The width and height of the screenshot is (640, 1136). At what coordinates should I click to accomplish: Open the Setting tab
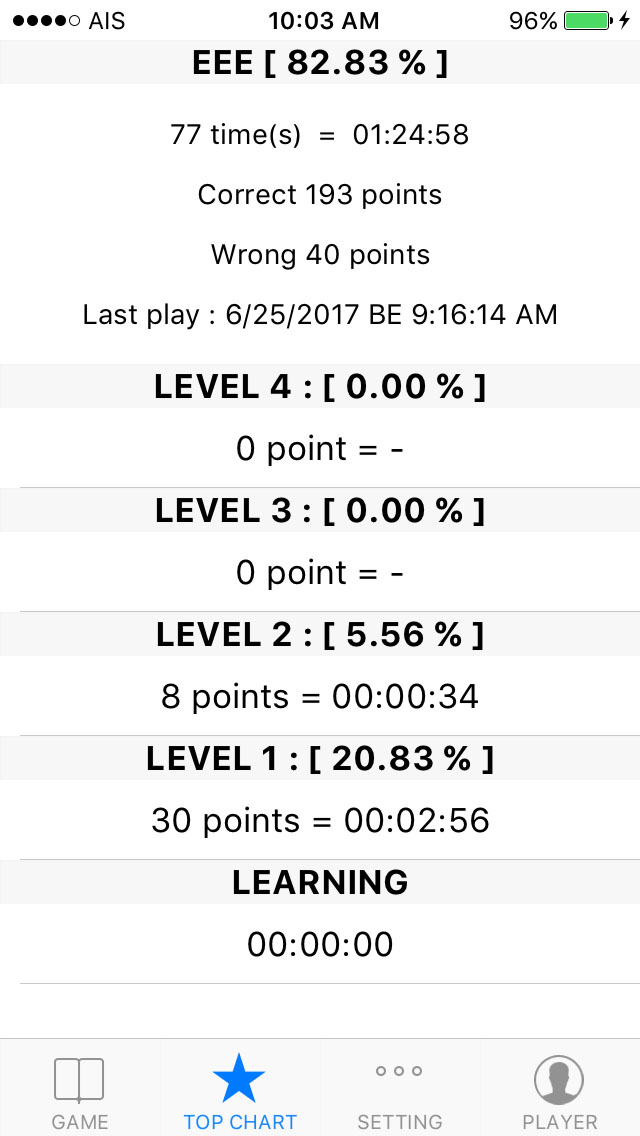[x=399, y=1089]
